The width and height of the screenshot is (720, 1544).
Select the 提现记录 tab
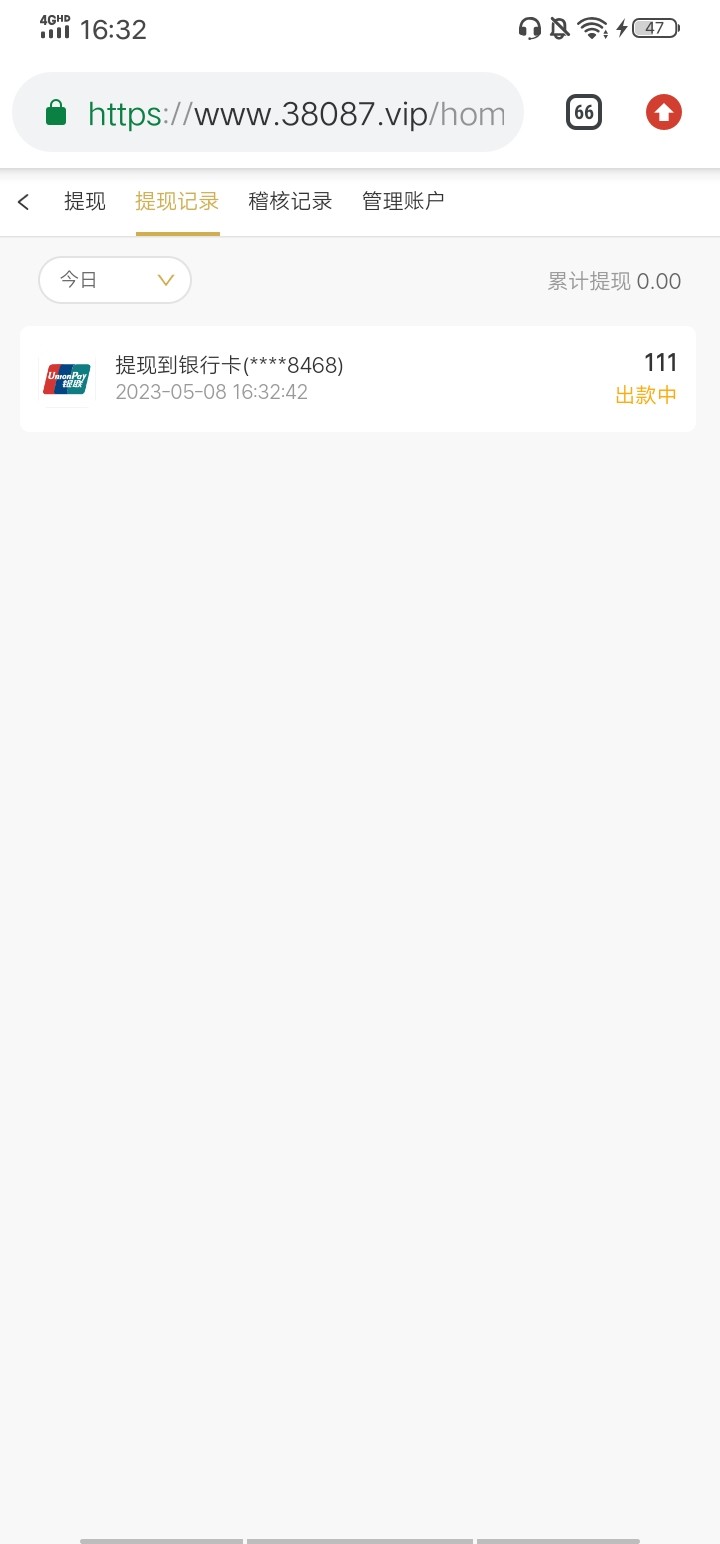tap(177, 202)
